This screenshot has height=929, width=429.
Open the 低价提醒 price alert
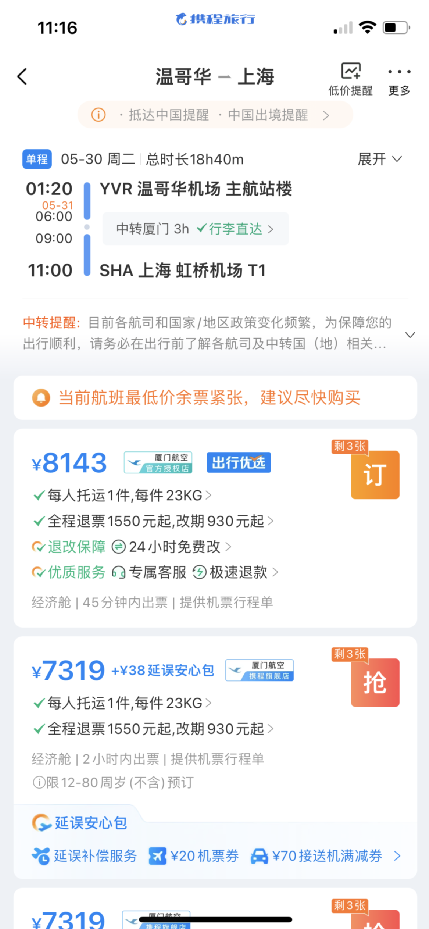pyautogui.click(x=350, y=79)
